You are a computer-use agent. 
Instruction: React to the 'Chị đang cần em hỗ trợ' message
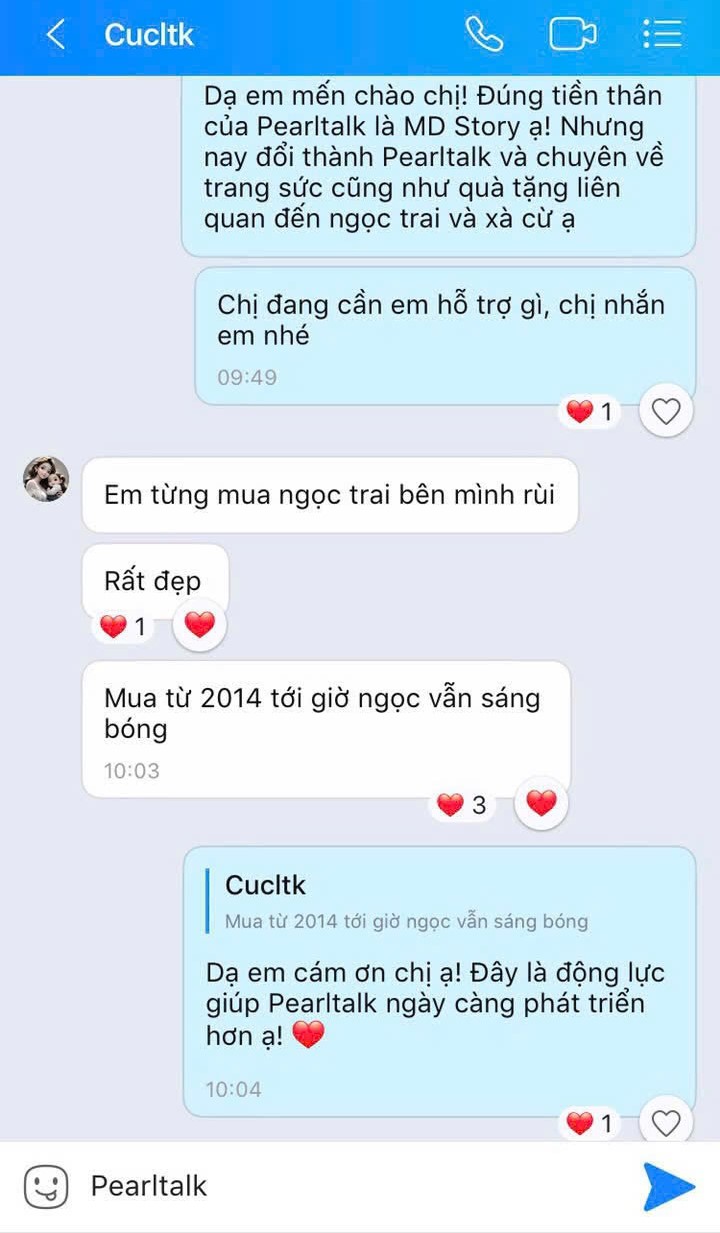click(666, 411)
